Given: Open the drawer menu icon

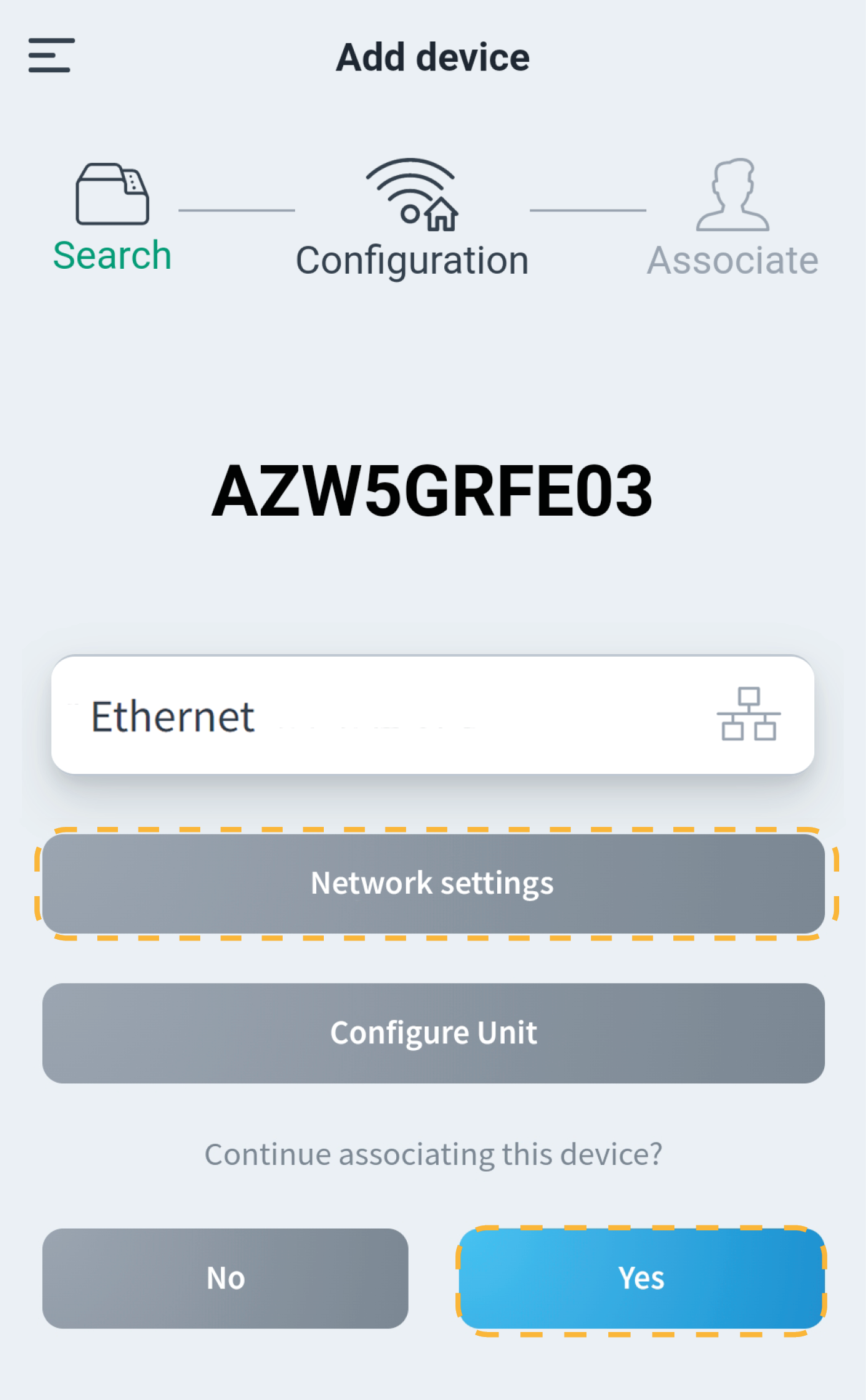Looking at the screenshot, I should [52, 56].
